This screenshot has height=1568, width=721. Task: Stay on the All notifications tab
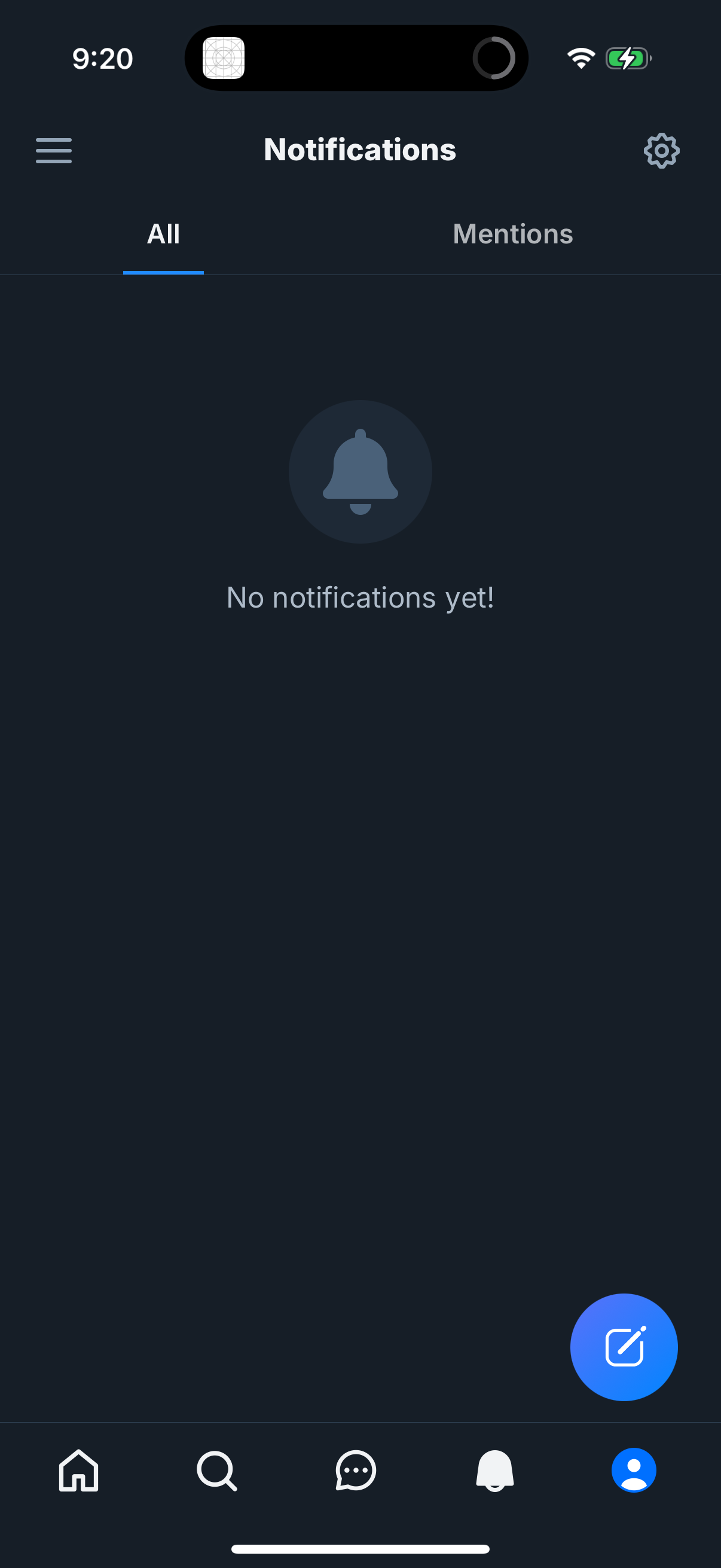click(163, 234)
